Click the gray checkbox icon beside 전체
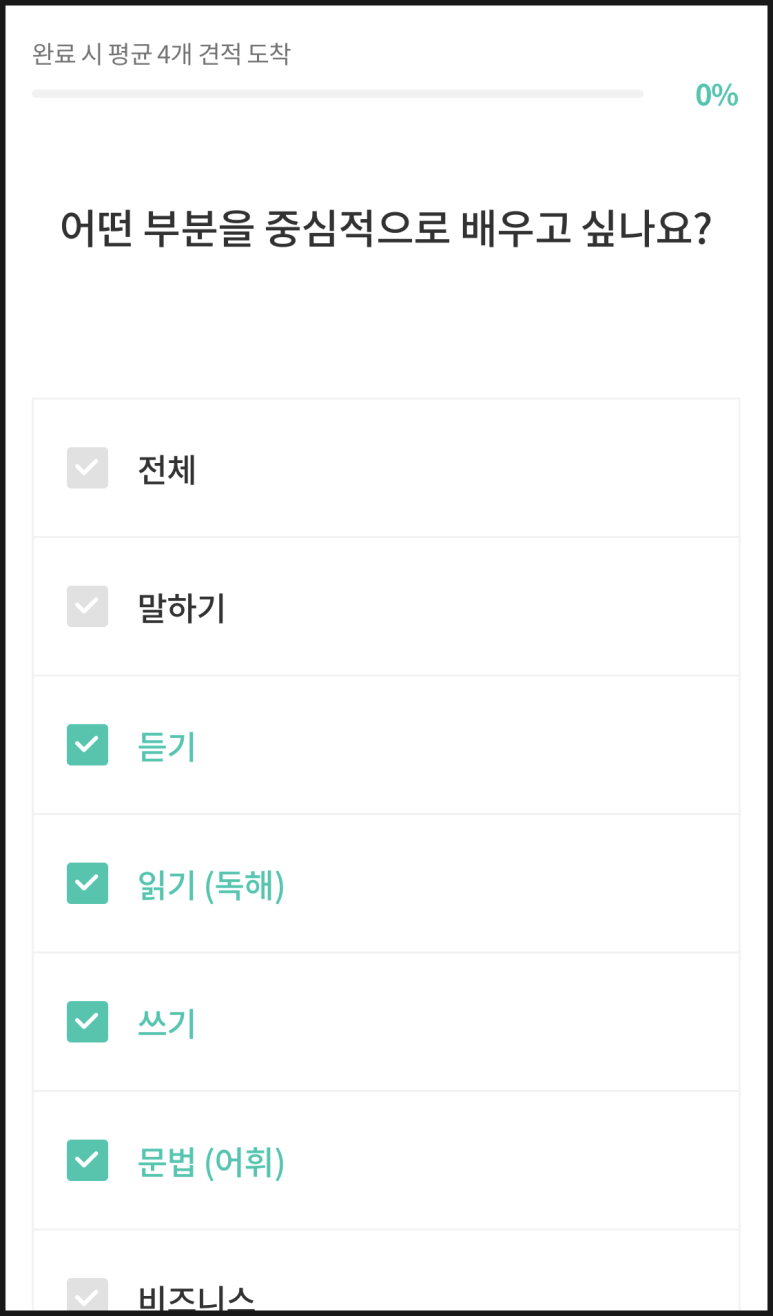The width and height of the screenshot is (773, 1316). point(87,468)
